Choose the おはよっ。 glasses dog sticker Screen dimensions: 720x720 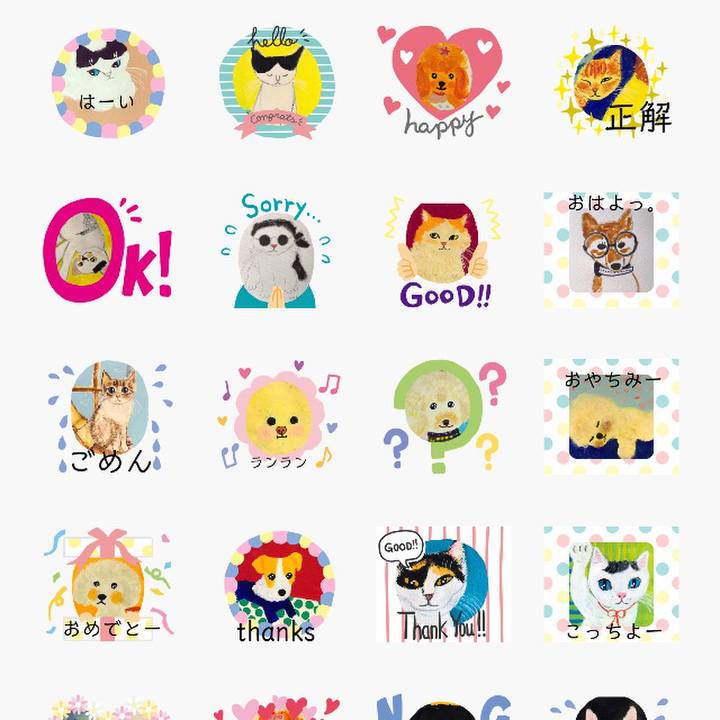(612, 250)
